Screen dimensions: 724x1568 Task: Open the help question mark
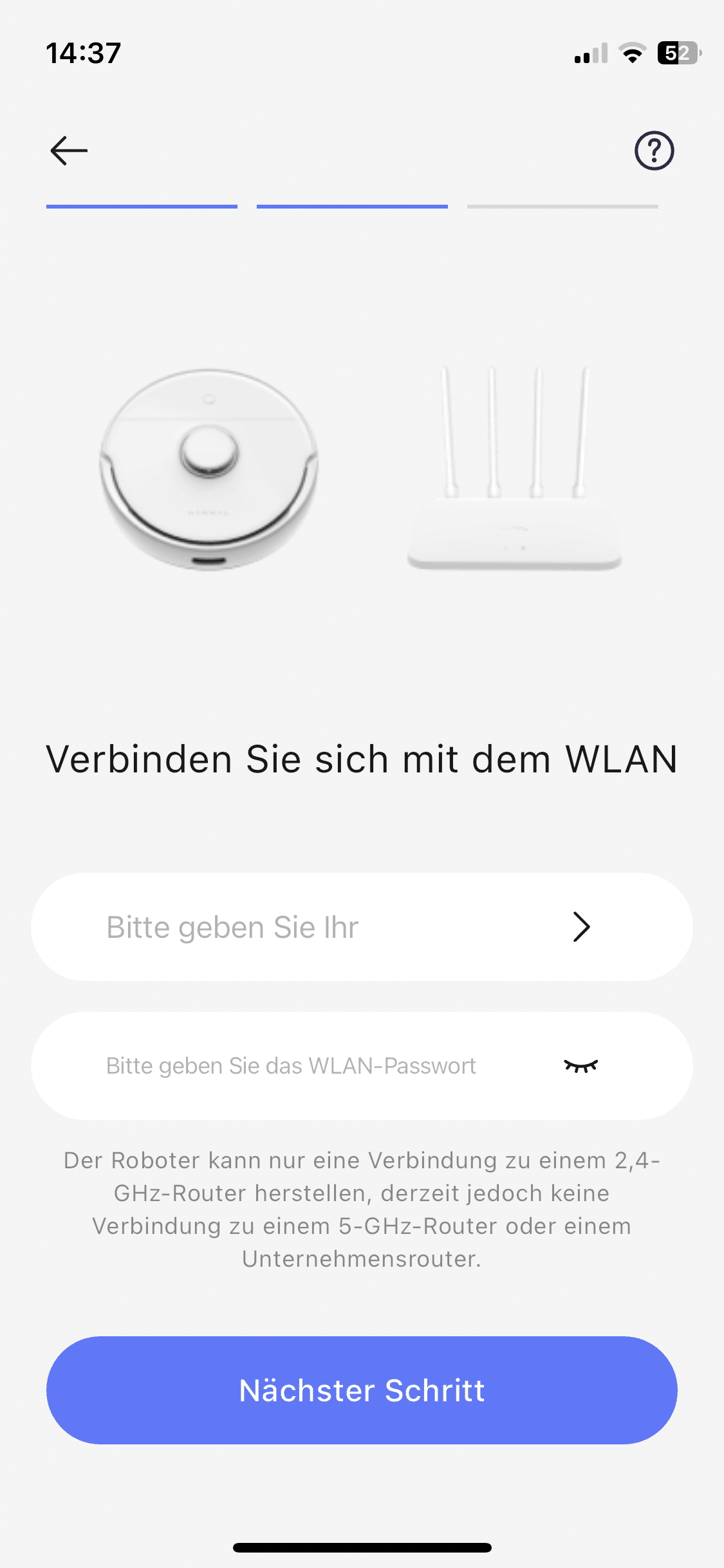pos(654,151)
